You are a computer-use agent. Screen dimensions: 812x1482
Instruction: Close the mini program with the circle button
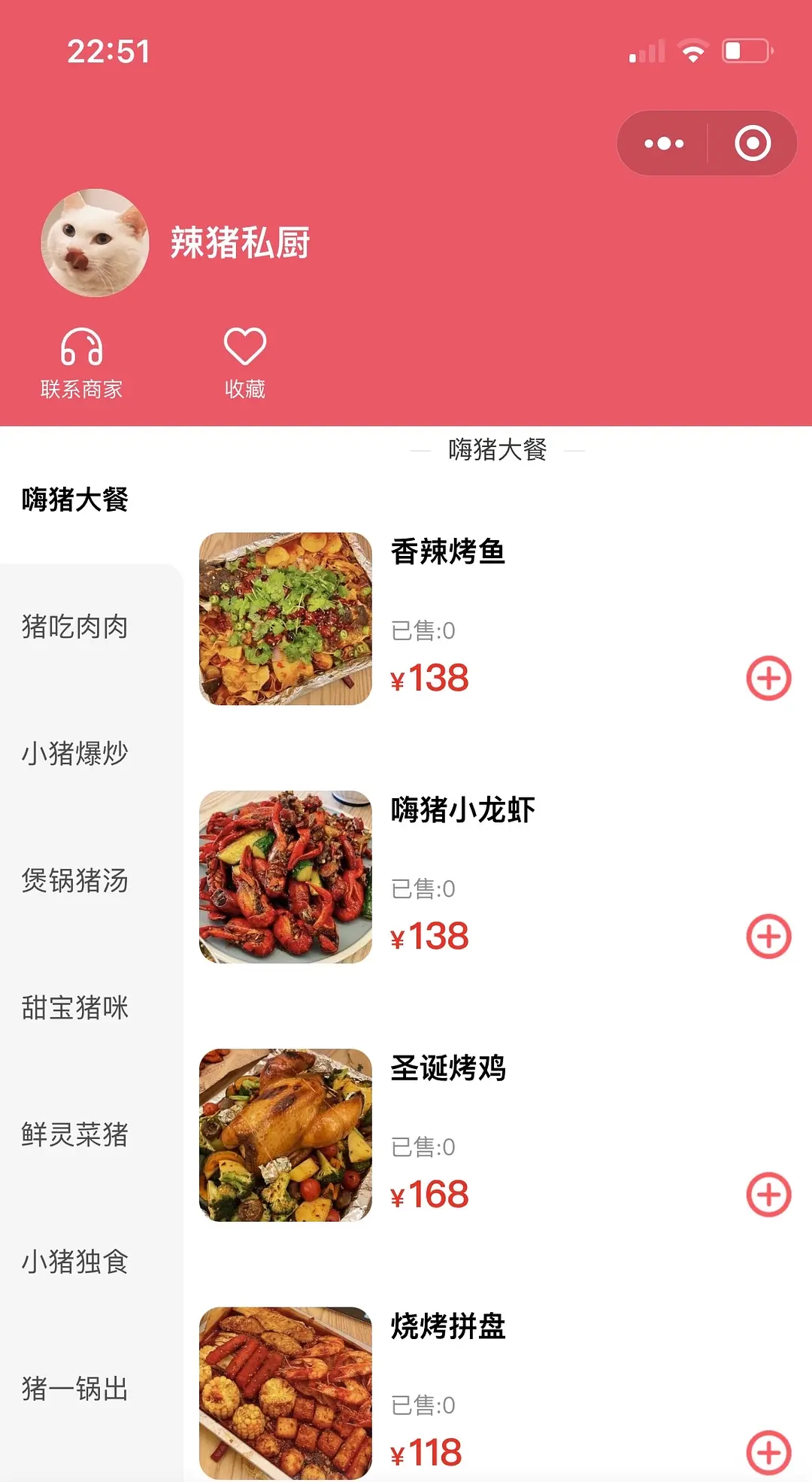point(753,143)
